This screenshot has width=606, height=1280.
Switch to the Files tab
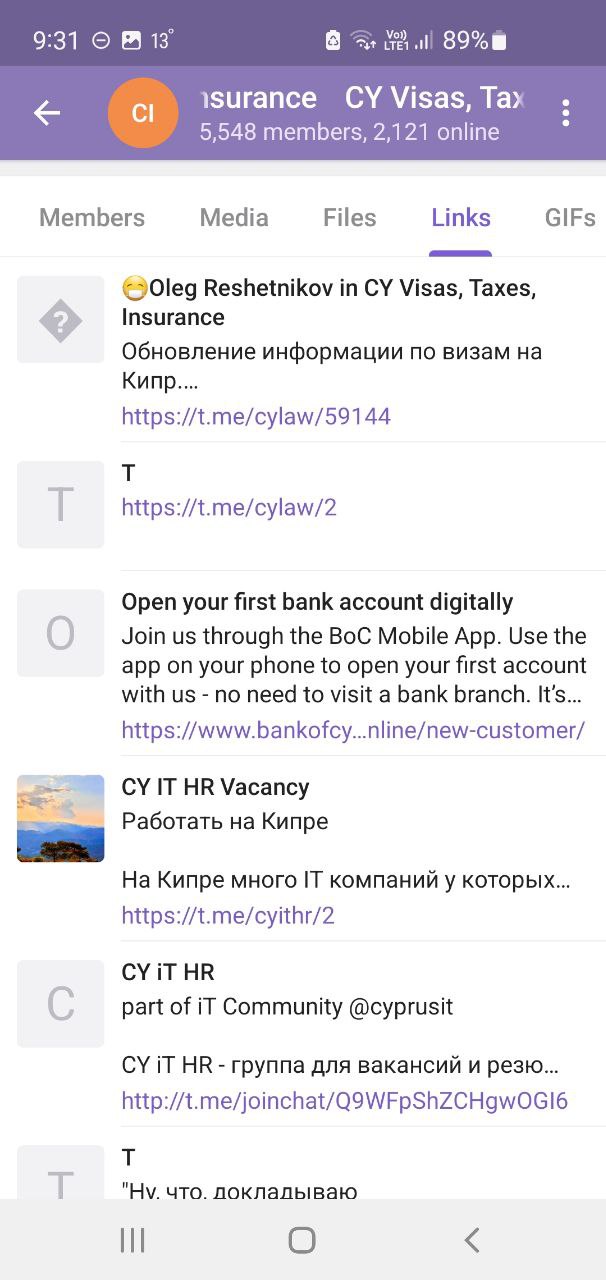tap(350, 218)
